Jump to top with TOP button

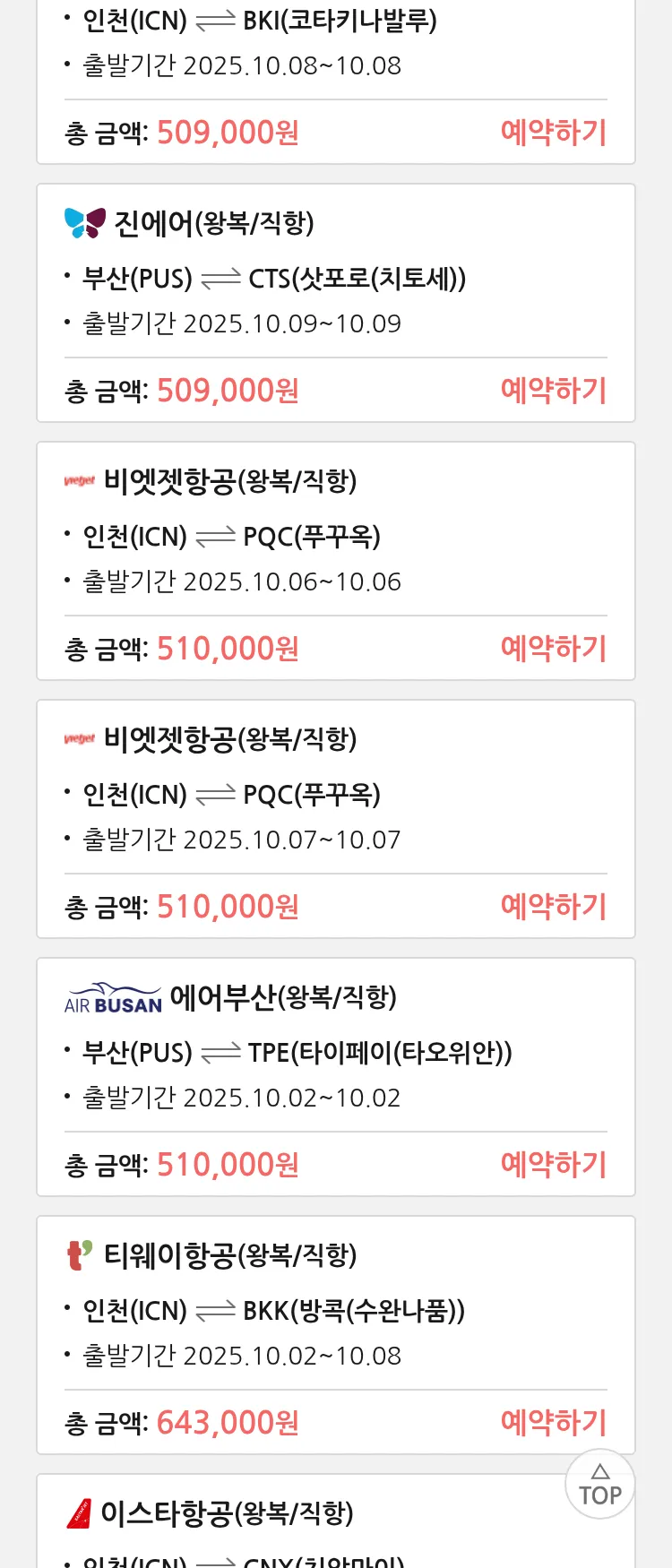click(x=599, y=1485)
